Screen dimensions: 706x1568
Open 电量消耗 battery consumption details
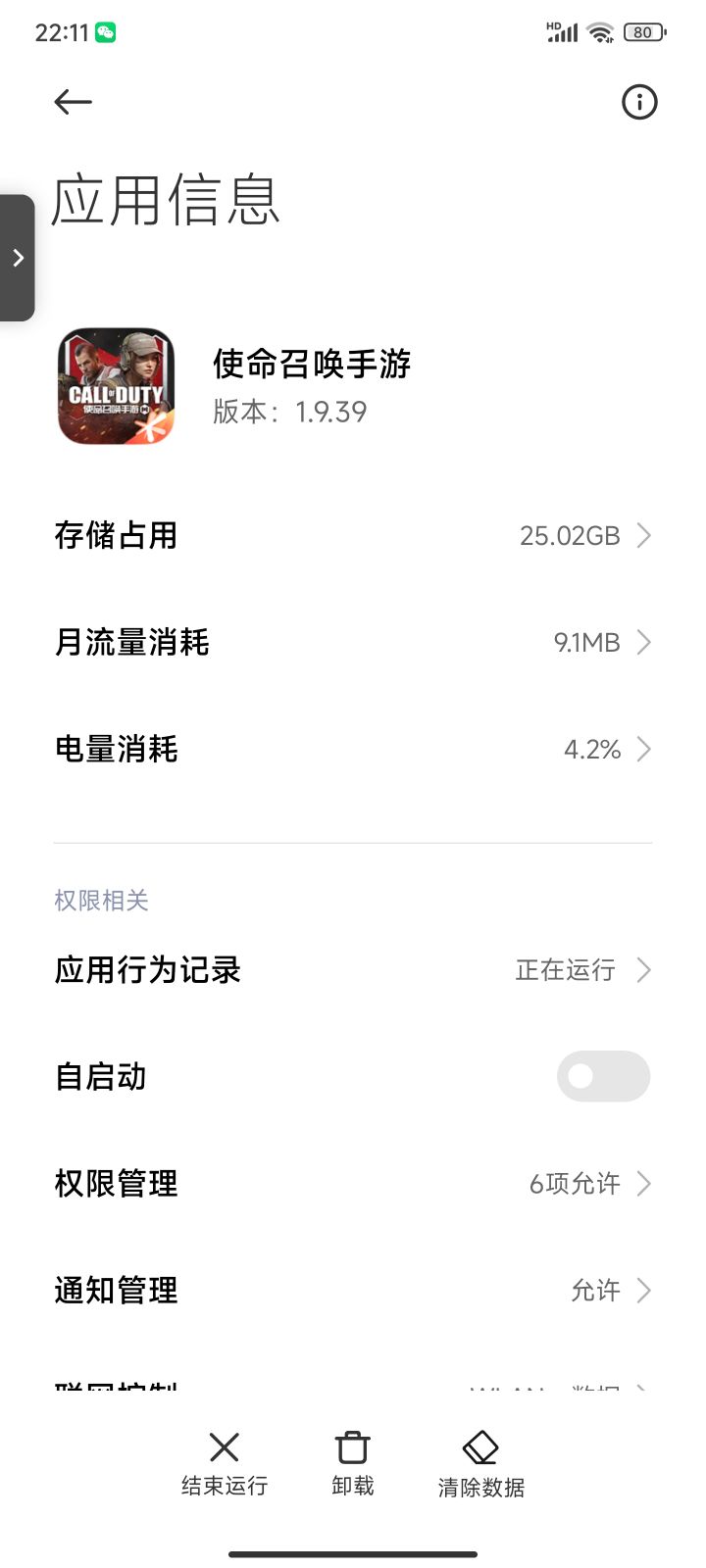point(353,750)
